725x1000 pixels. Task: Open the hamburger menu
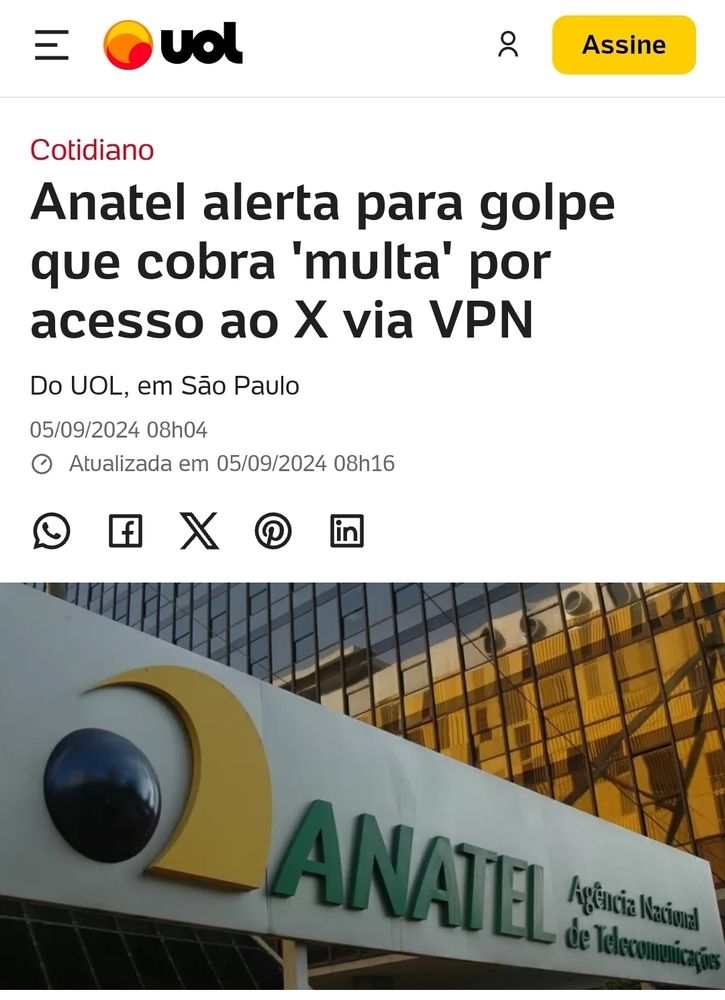click(x=51, y=45)
